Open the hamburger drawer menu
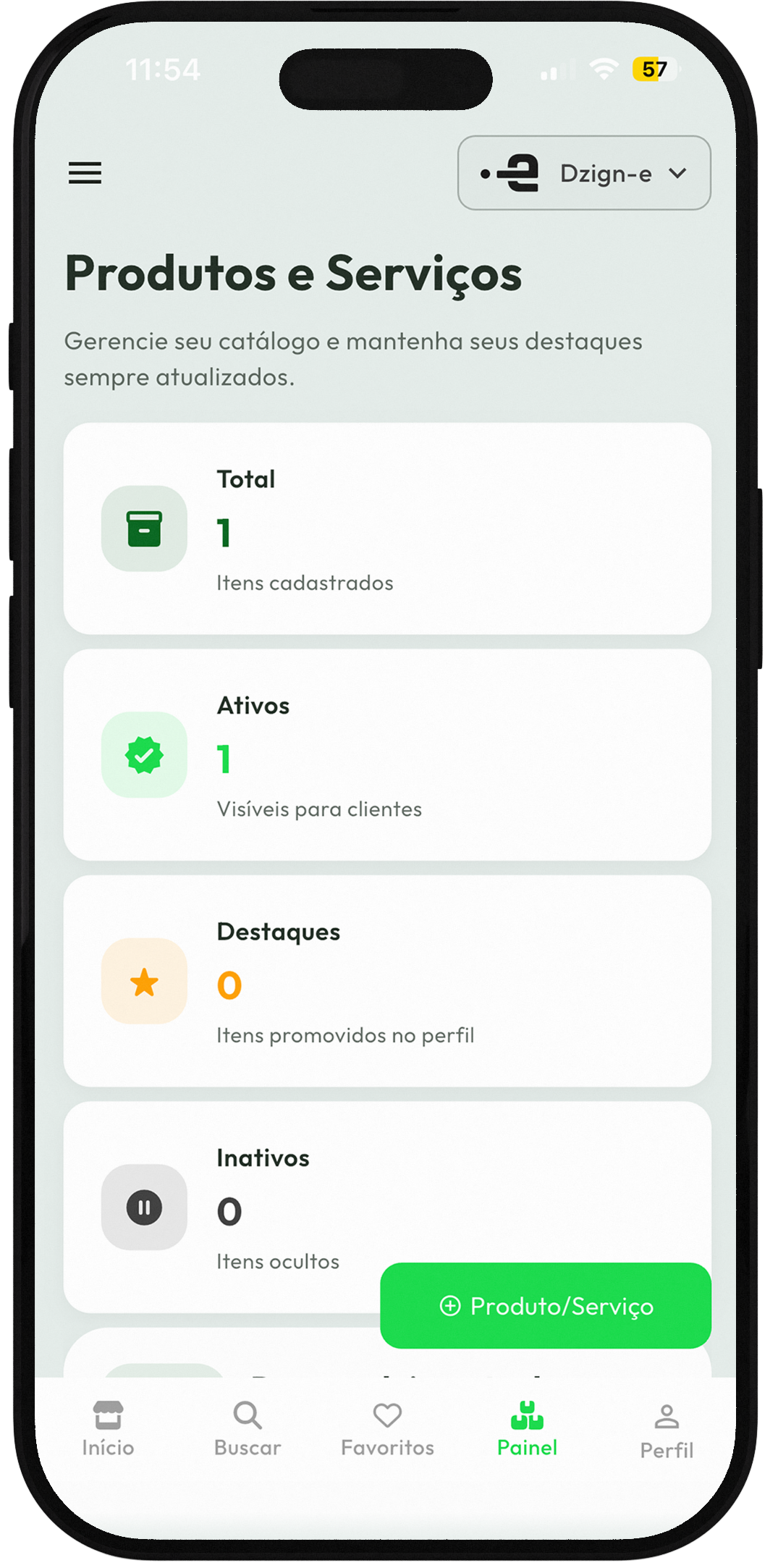778x1568 pixels. (85, 173)
